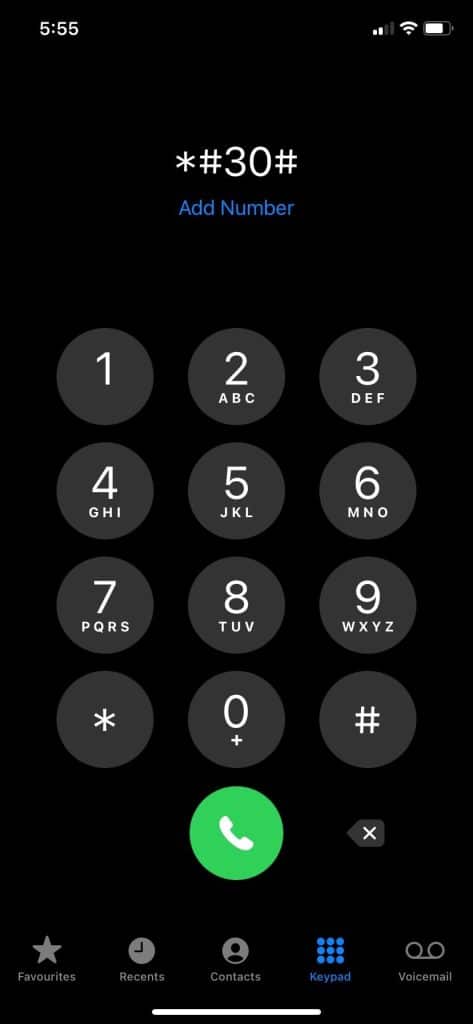Dial the 8 TUV key
This screenshot has width=473, height=1024.
tap(236, 605)
